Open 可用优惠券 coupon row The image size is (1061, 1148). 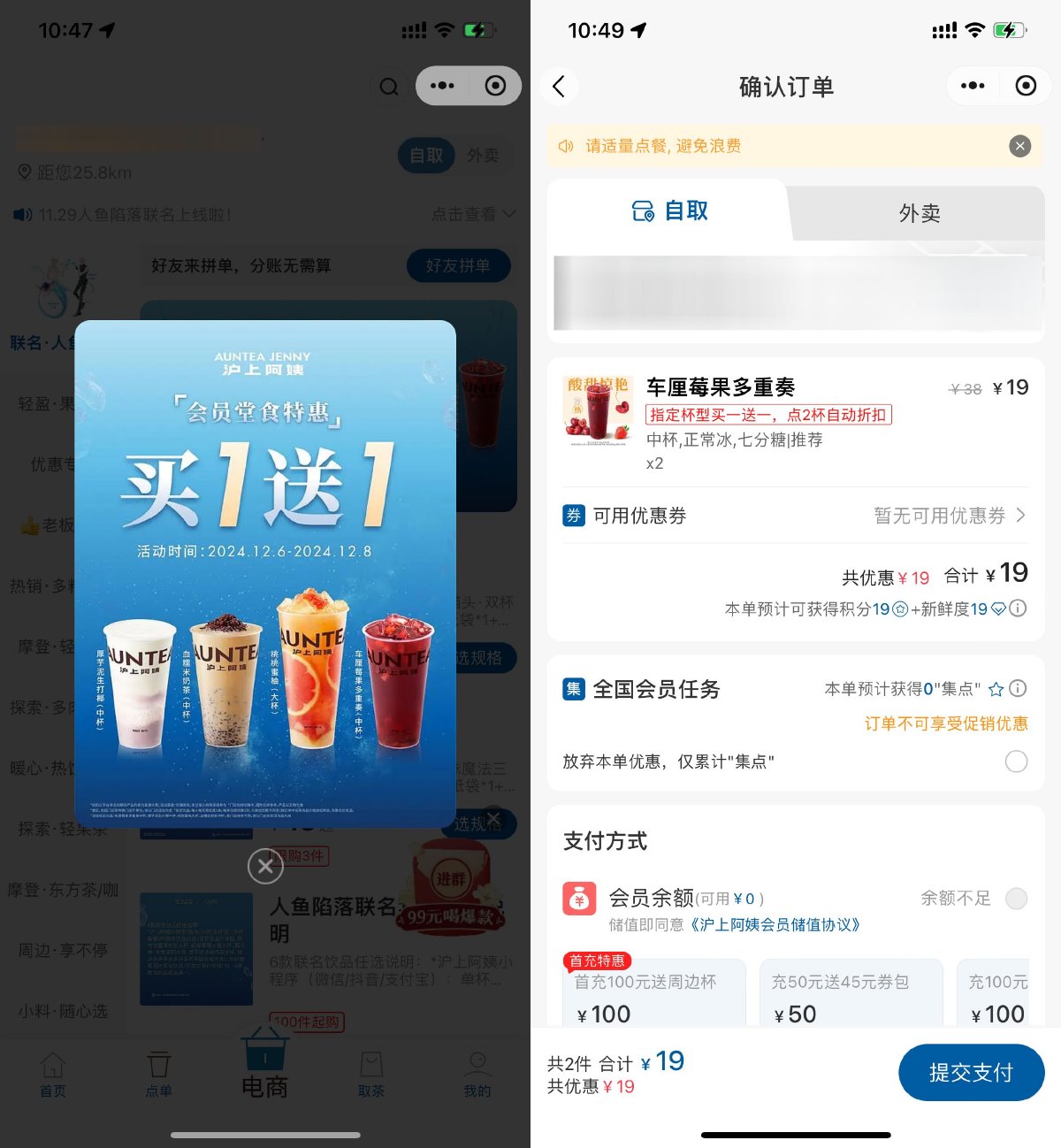(796, 516)
